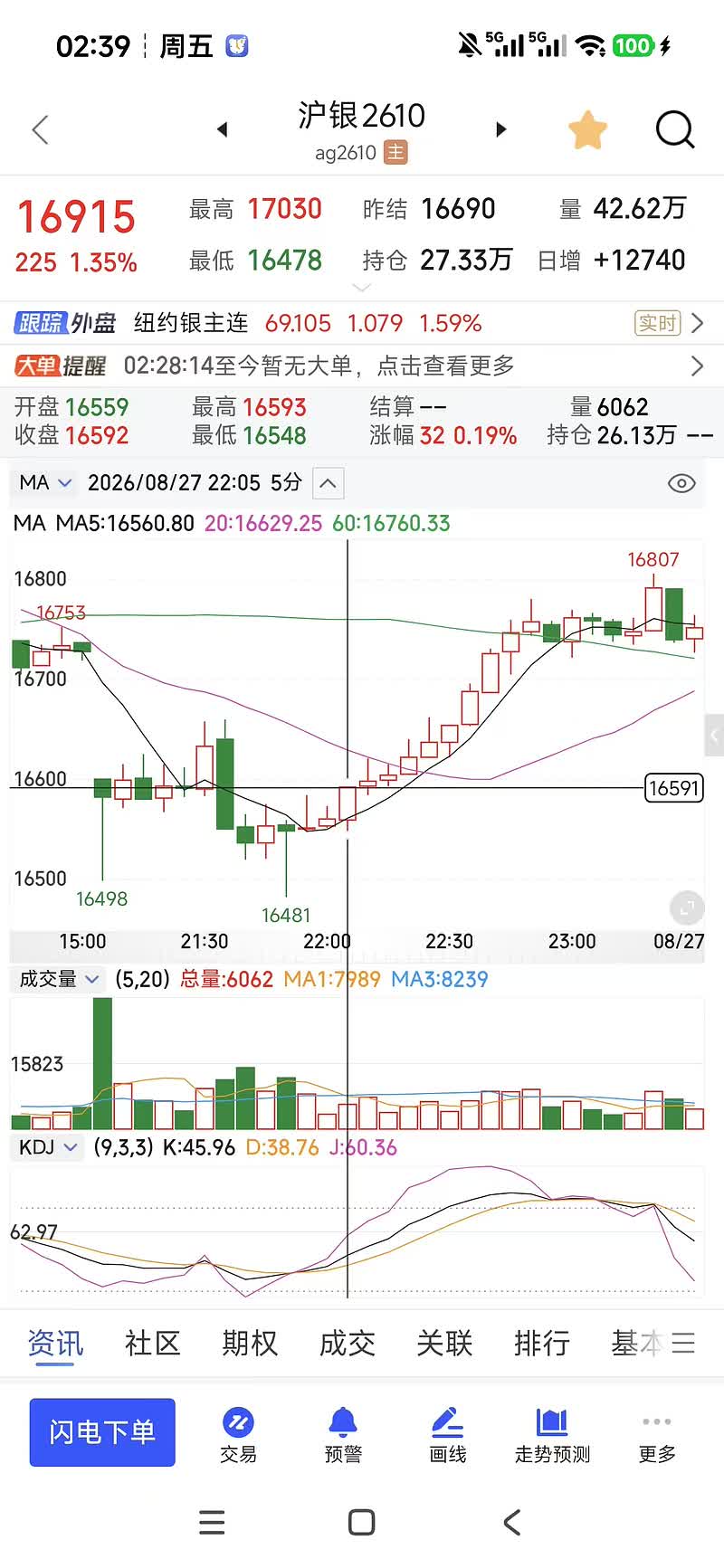Toggle chart indicator visibility eye
724x1568 pixels.
pyautogui.click(x=681, y=483)
